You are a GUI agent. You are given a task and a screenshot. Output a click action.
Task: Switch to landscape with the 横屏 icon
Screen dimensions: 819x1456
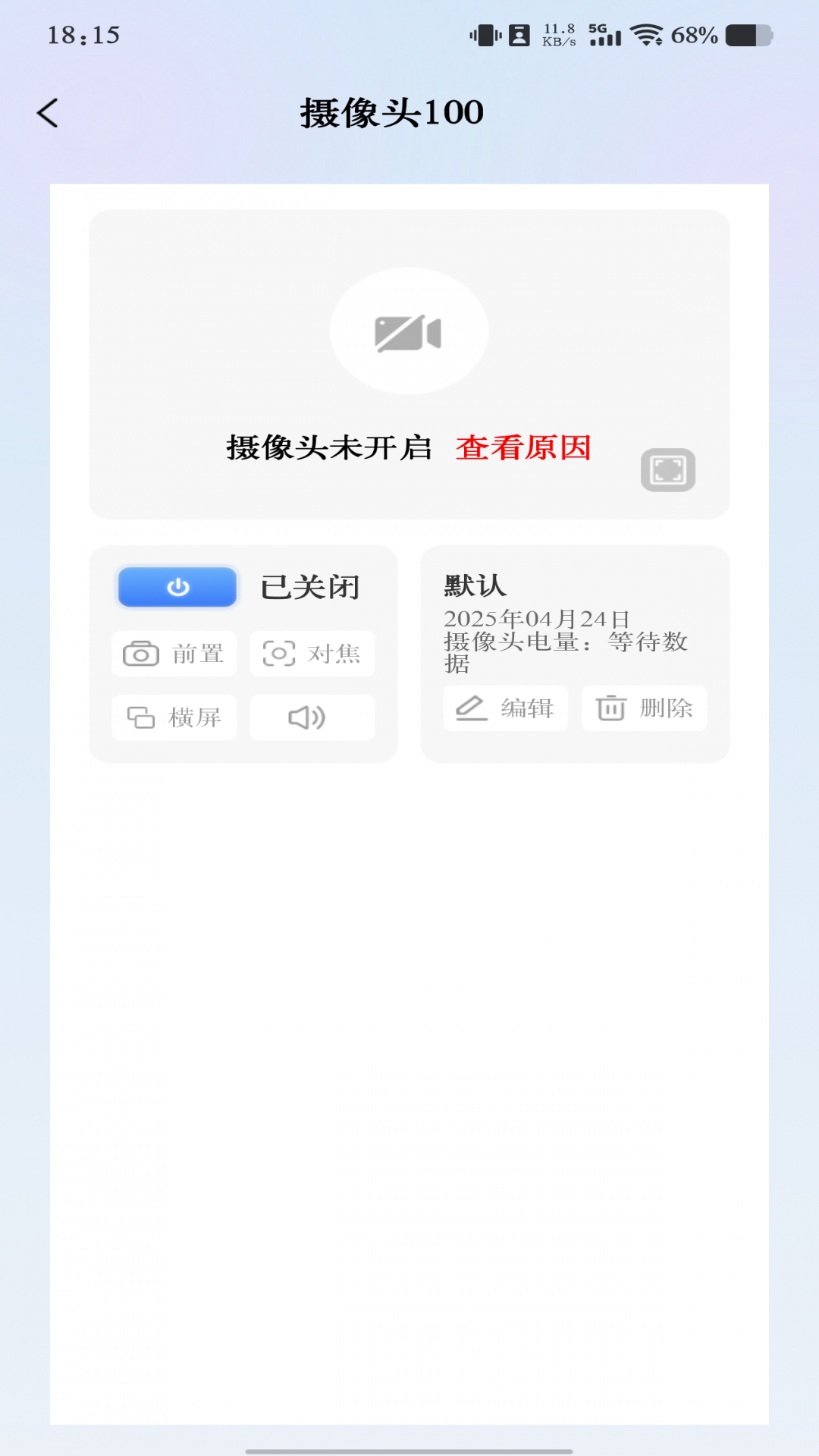[141, 717]
